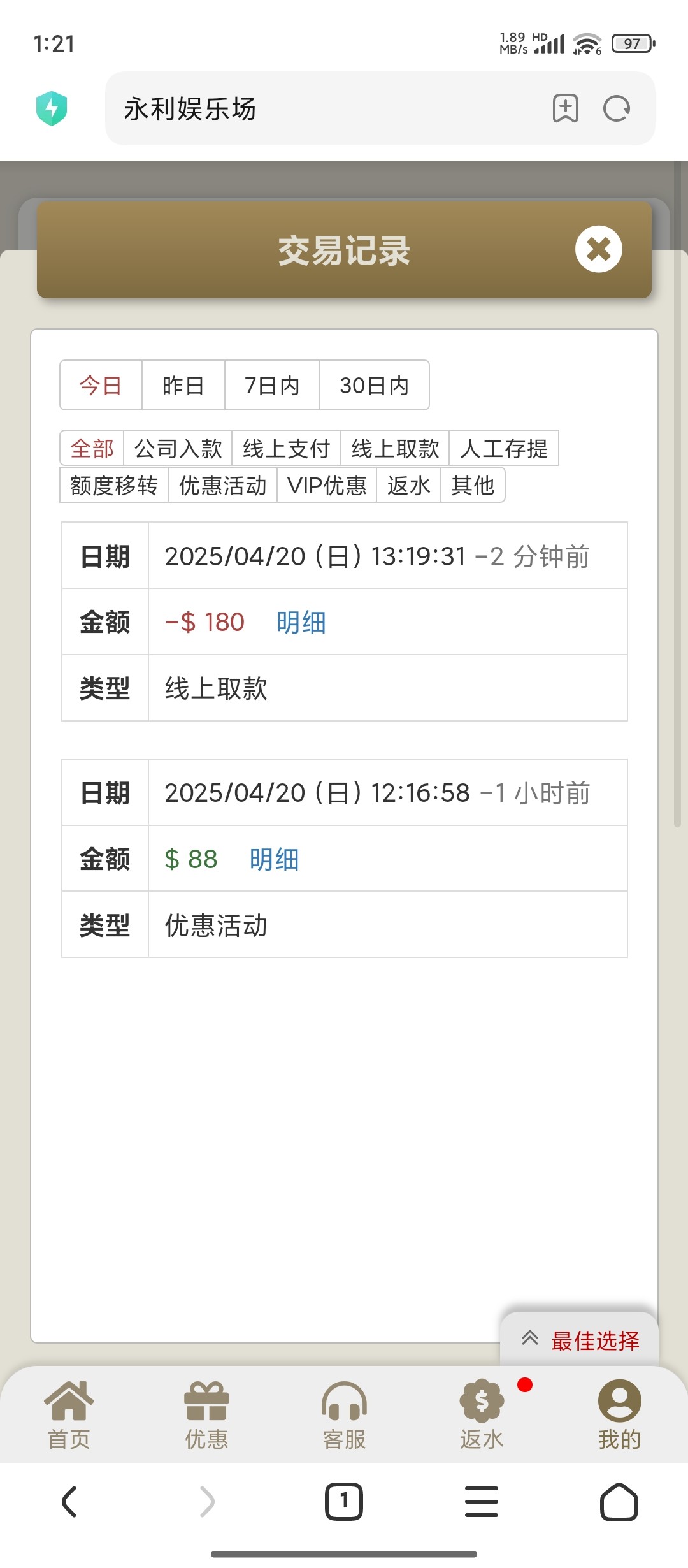View 明细 for the $88 bonus
688x1568 pixels.
275,859
